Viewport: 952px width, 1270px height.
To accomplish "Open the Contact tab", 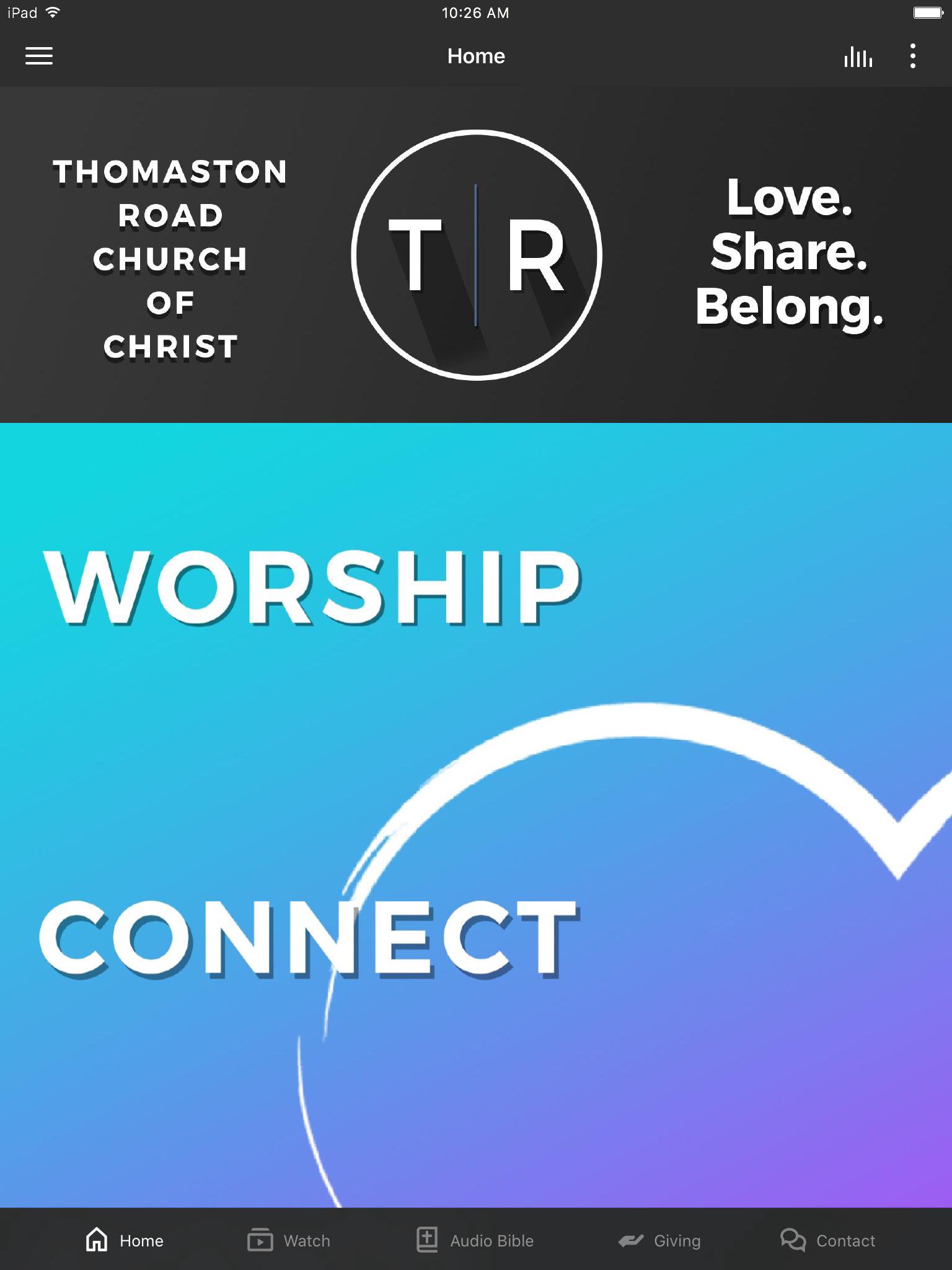I will coord(827,1240).
